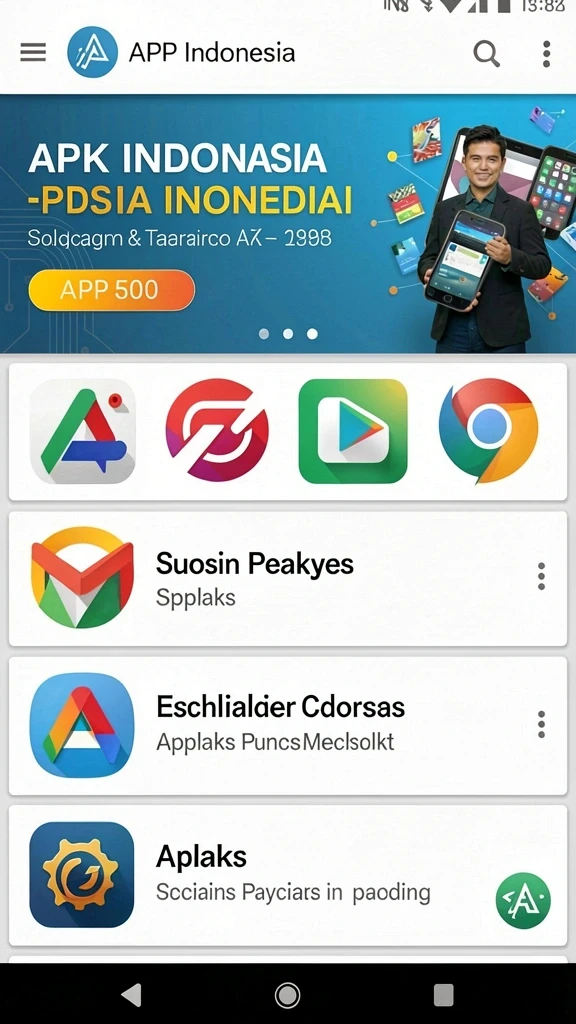This screenshot has height=1024, width=576.
Task: Show more options for Suosin Peakyes
Action: [x=541, y=577]
